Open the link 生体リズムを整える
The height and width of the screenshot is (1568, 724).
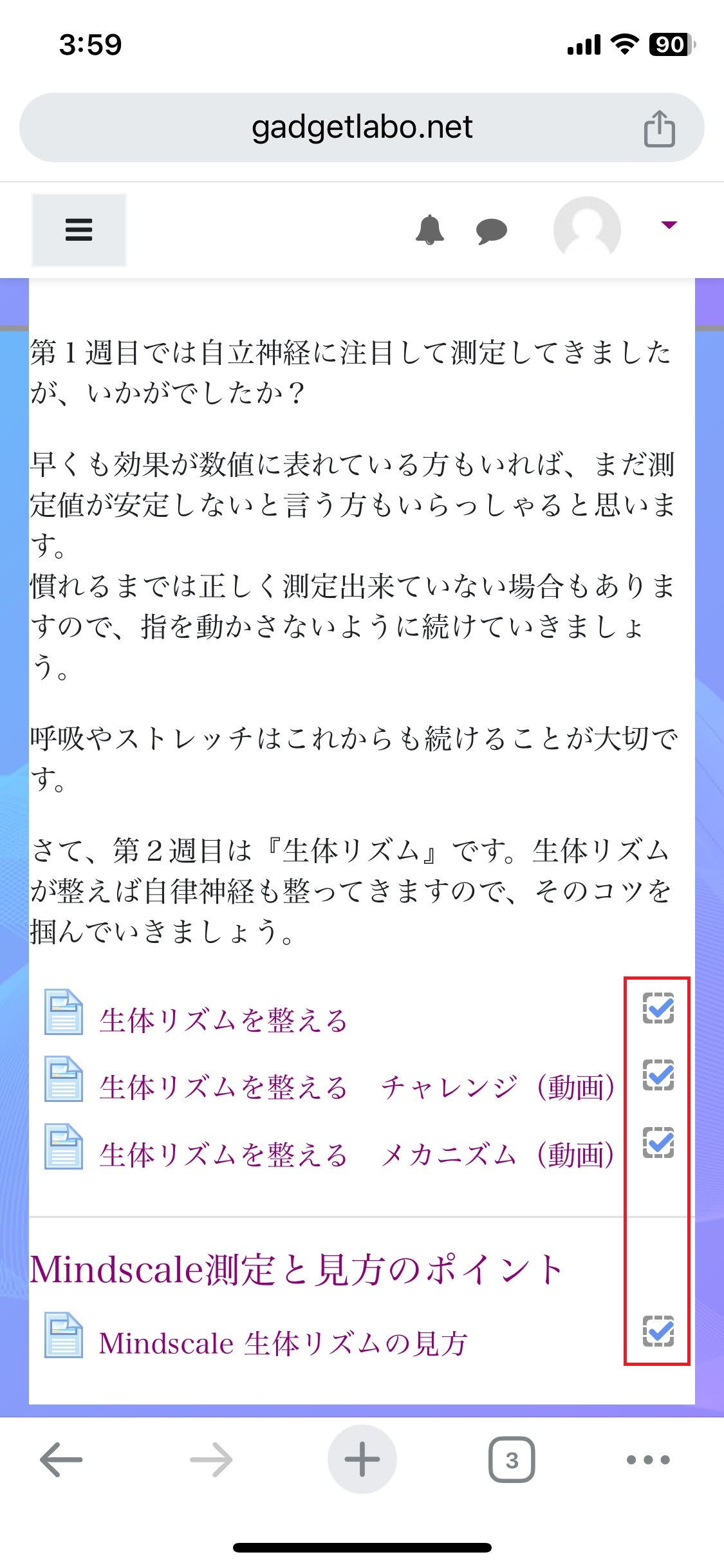[223, 1020]
